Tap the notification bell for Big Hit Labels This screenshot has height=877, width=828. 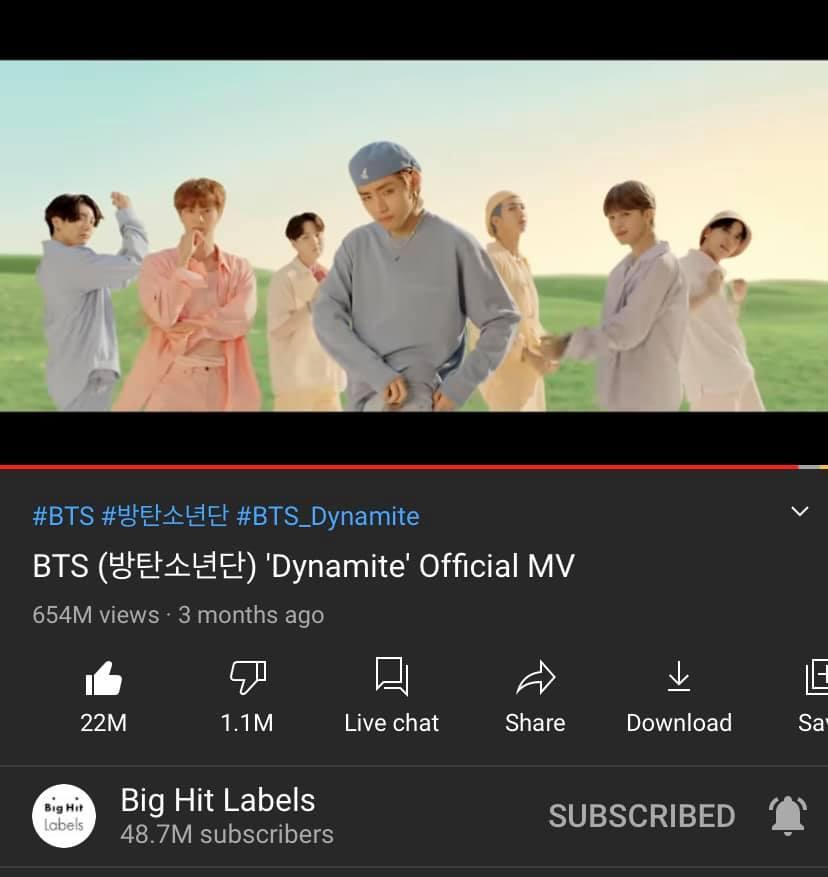[789, 816]
